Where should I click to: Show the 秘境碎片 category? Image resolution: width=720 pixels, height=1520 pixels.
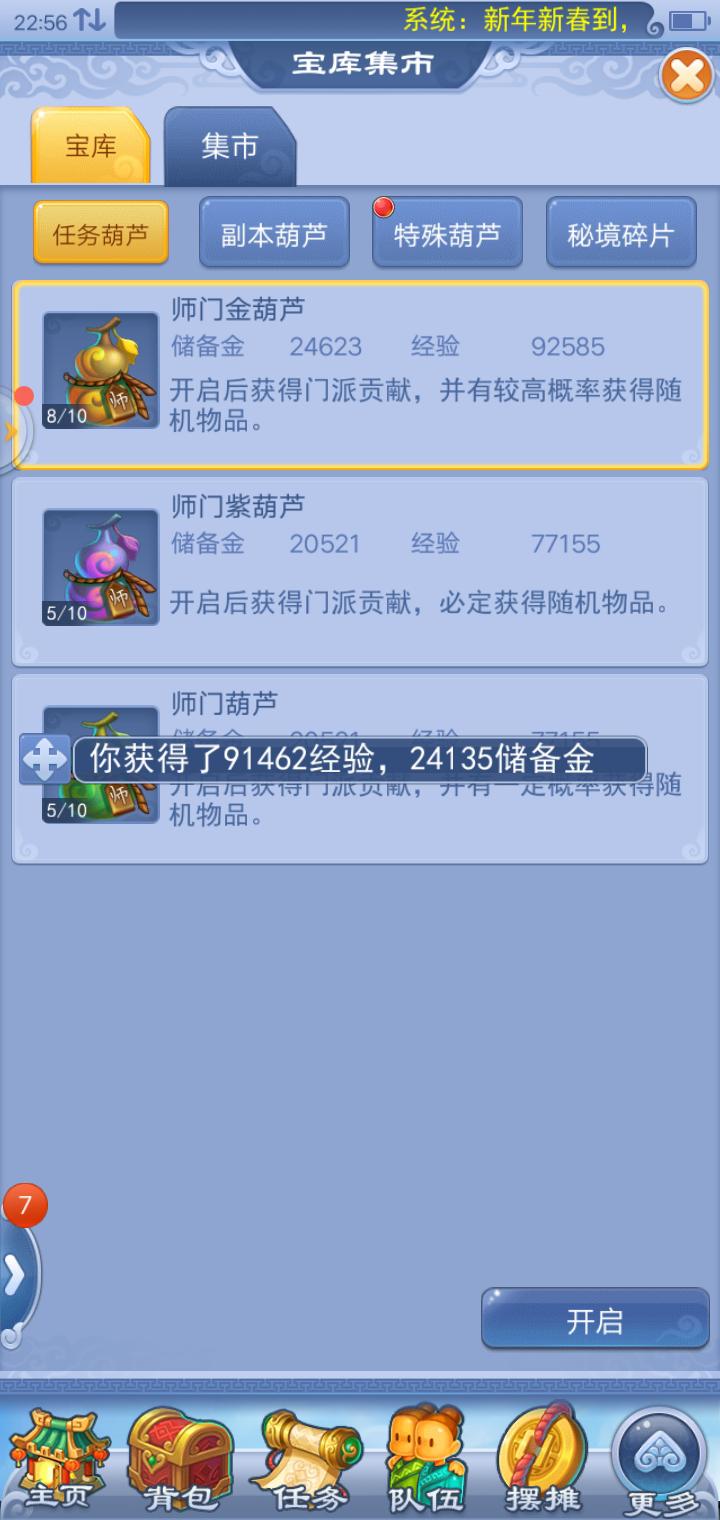click(621, 235)
